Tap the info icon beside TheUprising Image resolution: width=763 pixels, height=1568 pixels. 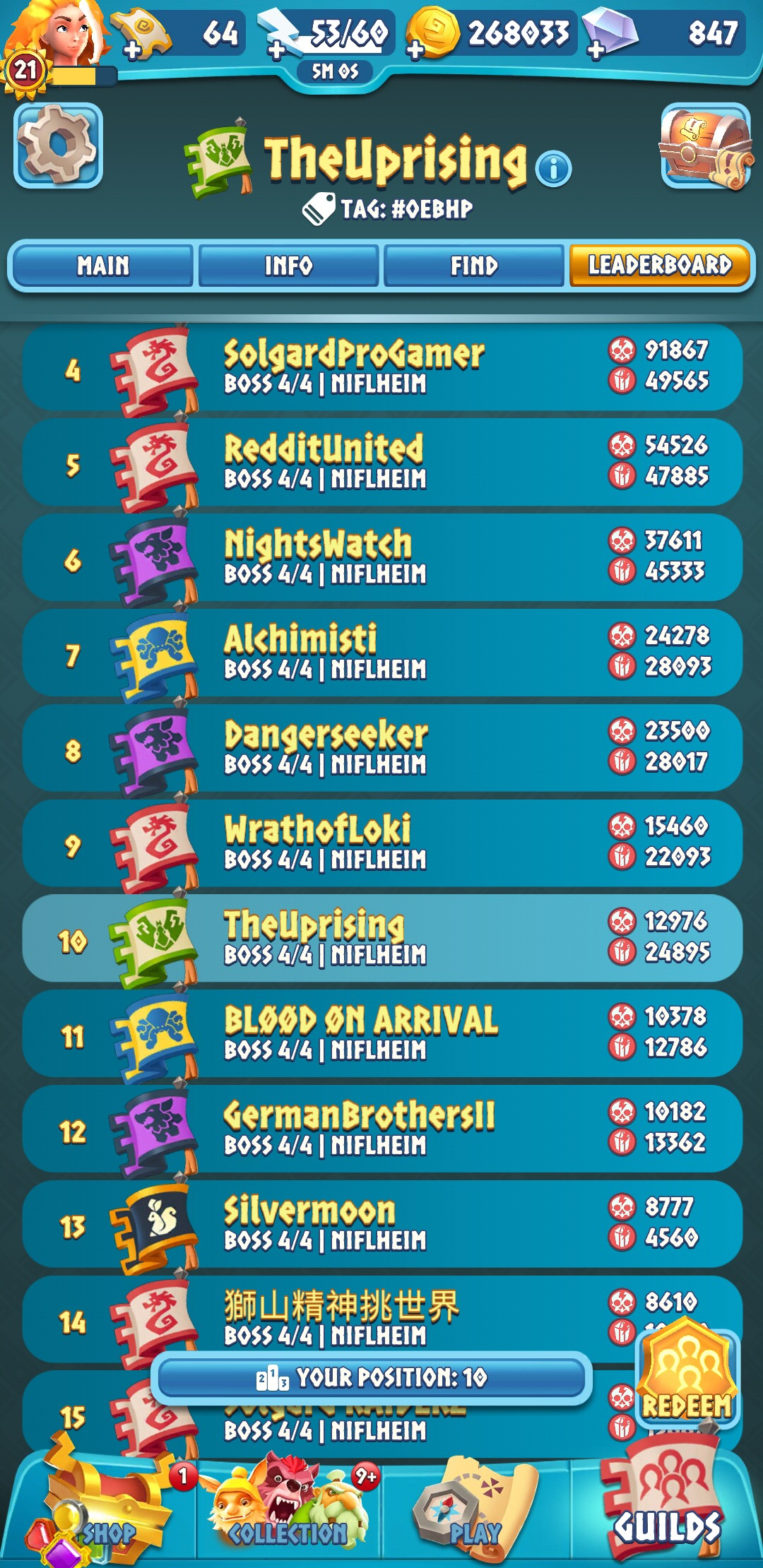point(554,168)
